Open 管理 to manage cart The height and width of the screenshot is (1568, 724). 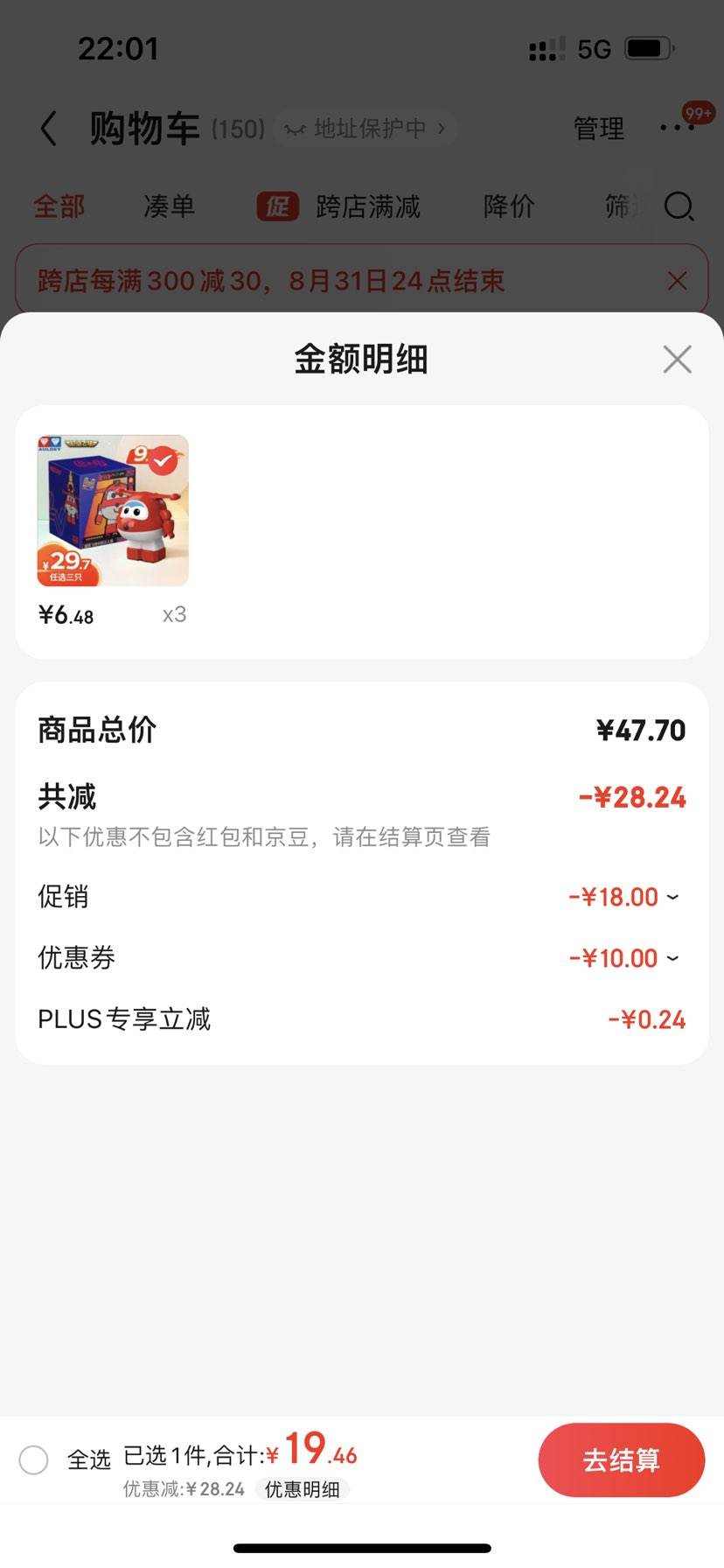[598, 129]
